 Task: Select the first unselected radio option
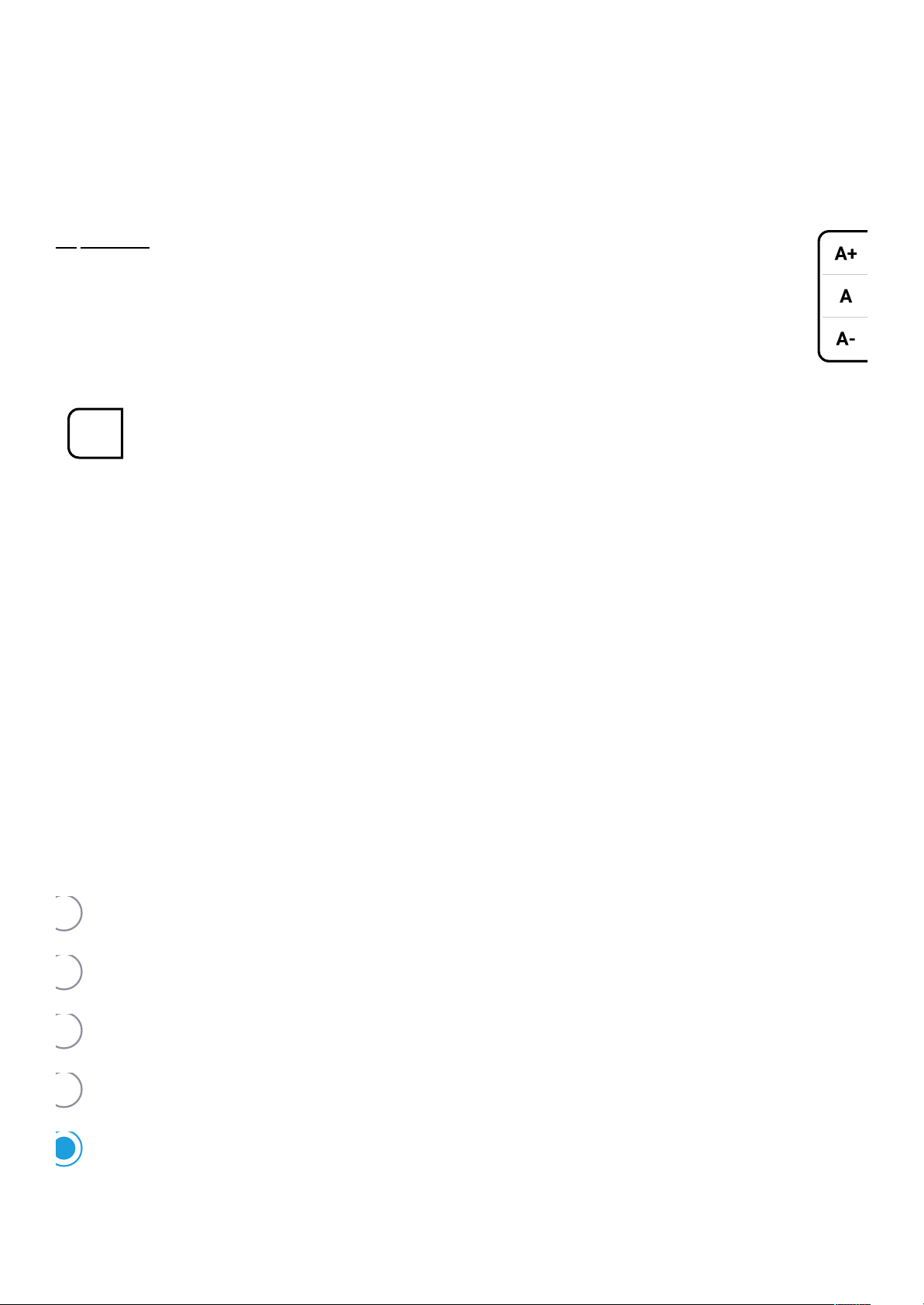tap(67, 913)
